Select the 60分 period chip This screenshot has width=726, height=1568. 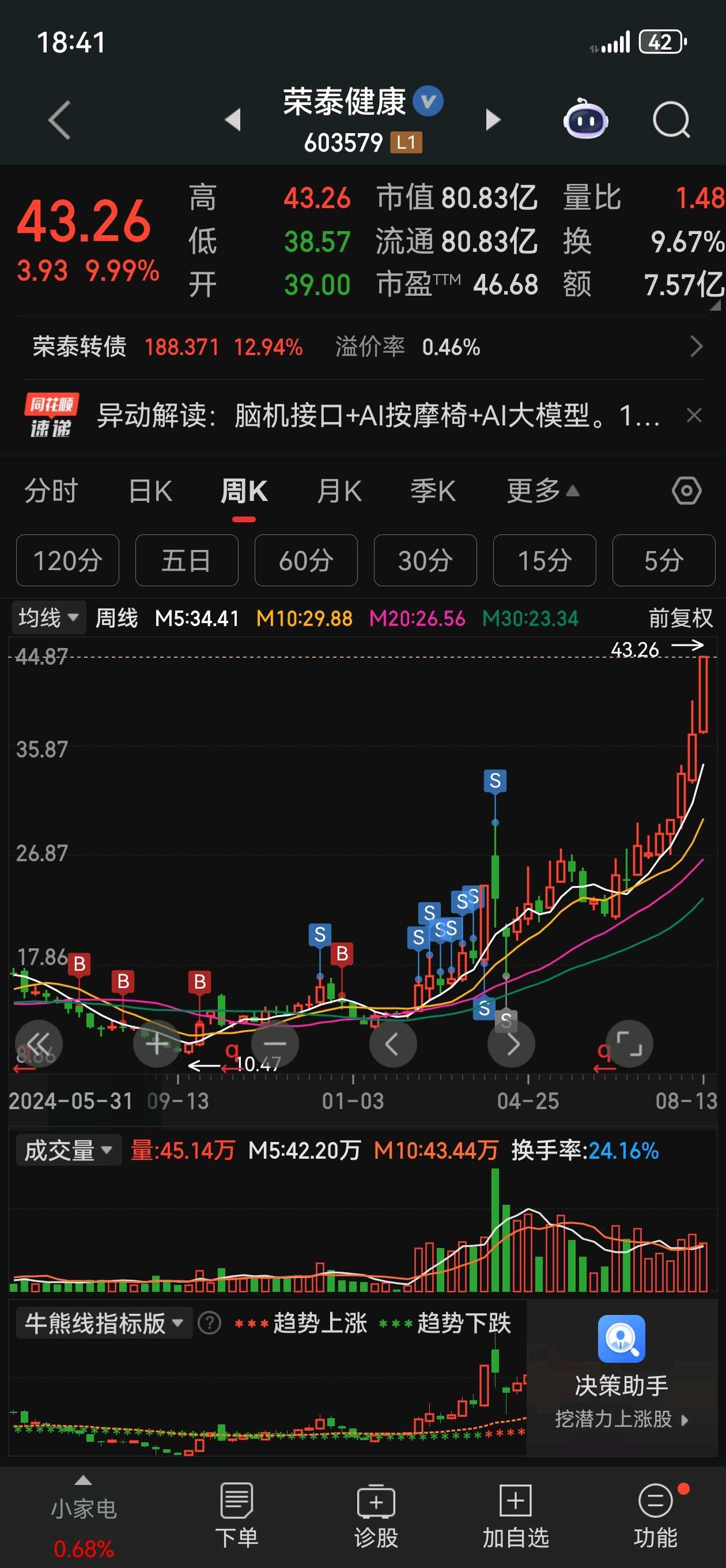pos(305,560)
